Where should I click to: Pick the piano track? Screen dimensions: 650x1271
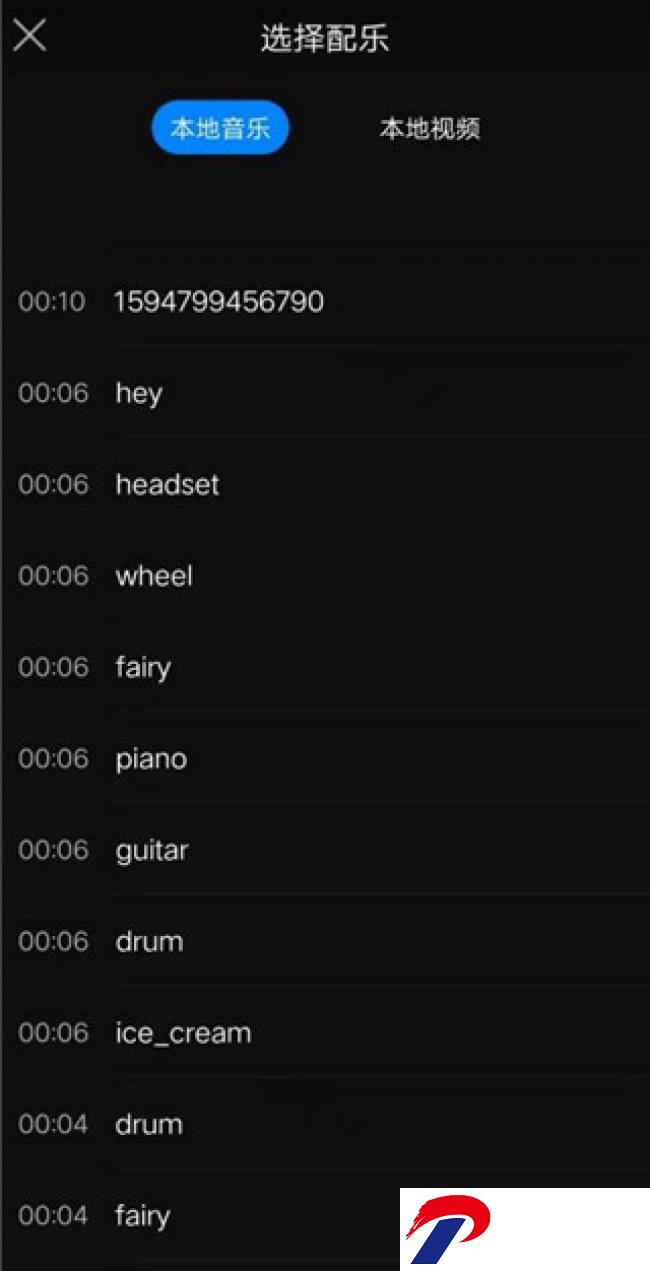point(325,759)
